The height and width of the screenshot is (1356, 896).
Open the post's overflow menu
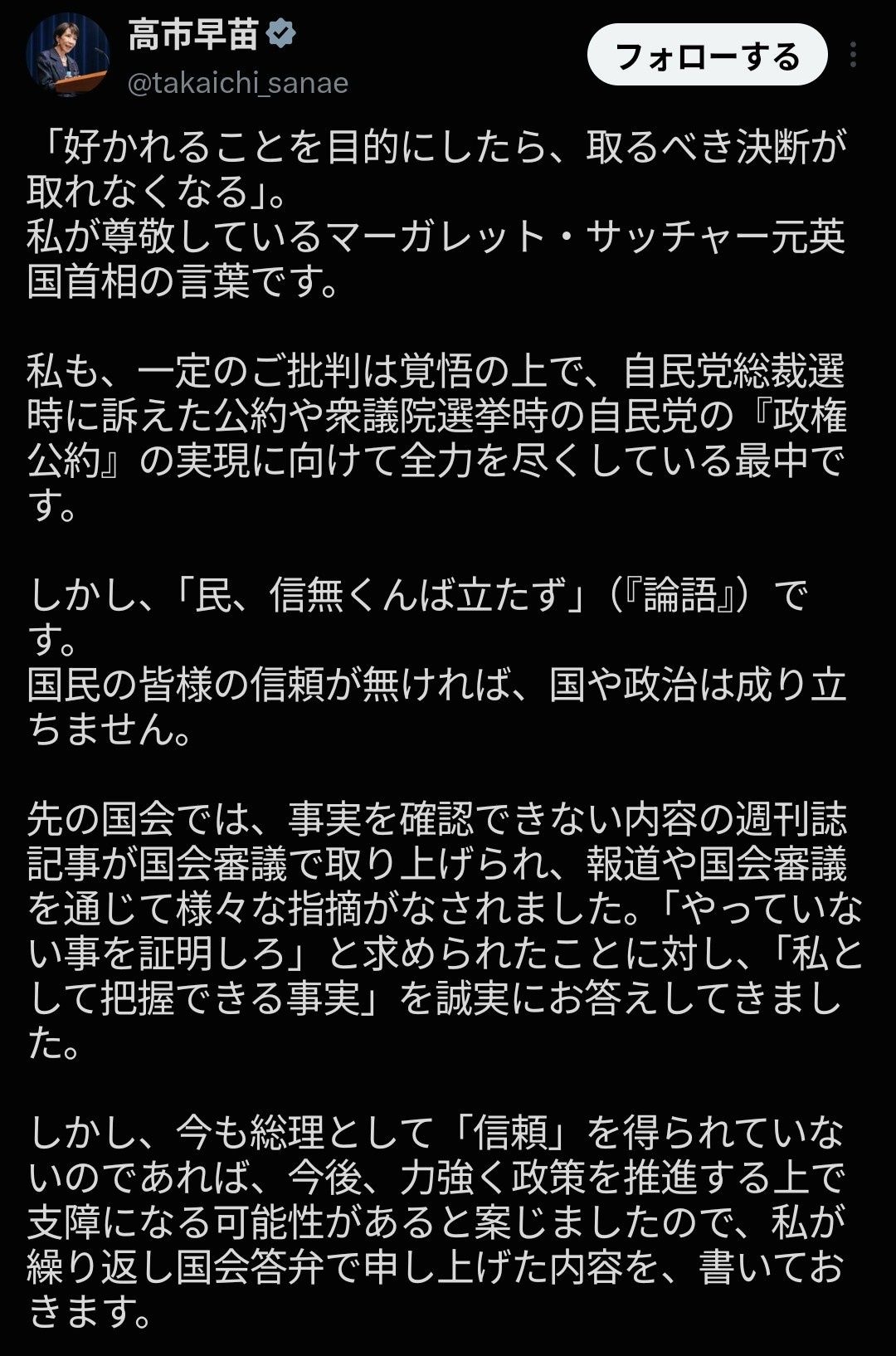tap(853, 56)
